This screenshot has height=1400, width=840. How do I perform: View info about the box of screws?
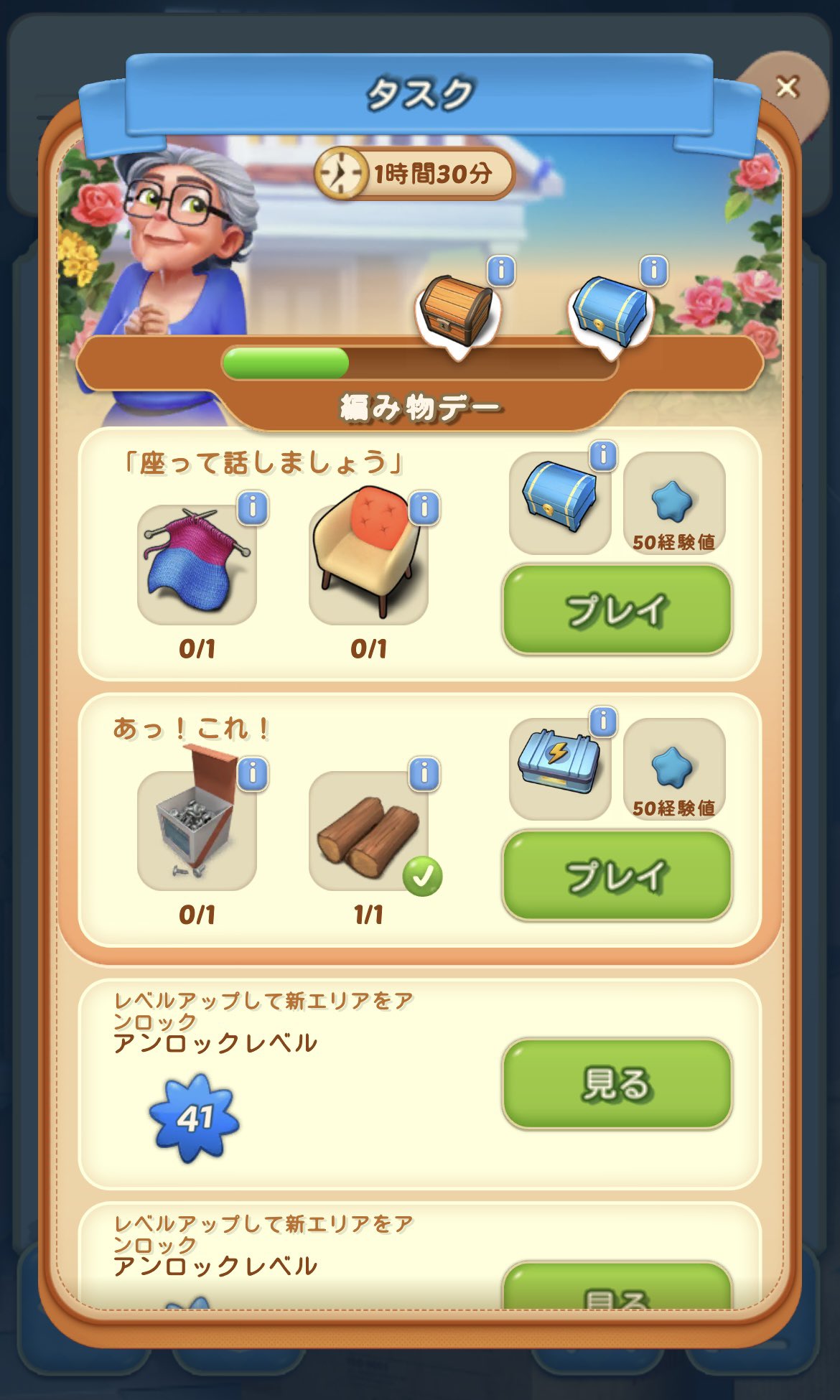[253, 774]
